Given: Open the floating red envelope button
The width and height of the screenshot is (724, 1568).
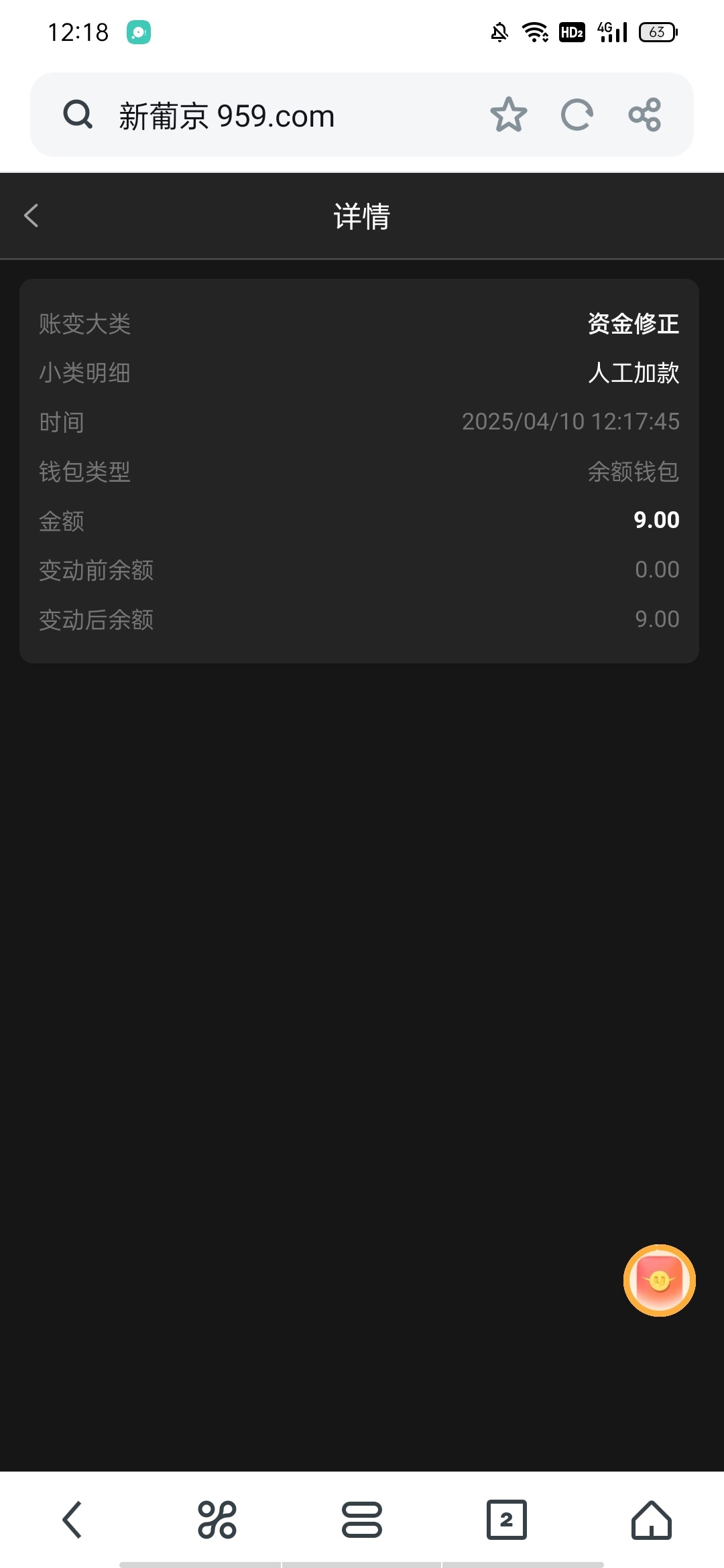Looking at the screenshot, I should coord(660,1281).
